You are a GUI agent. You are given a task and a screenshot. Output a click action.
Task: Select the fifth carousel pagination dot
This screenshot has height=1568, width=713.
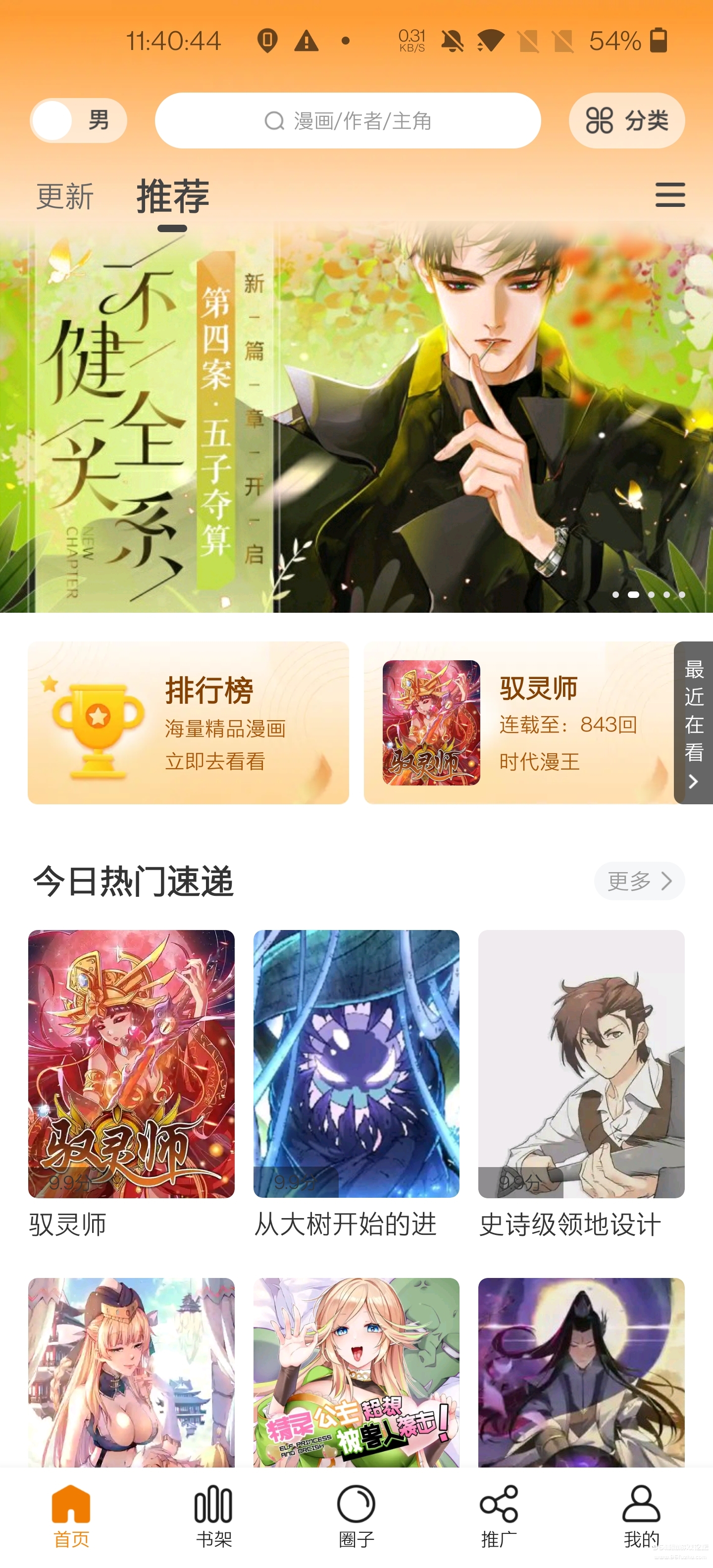[x=682, y=595]
